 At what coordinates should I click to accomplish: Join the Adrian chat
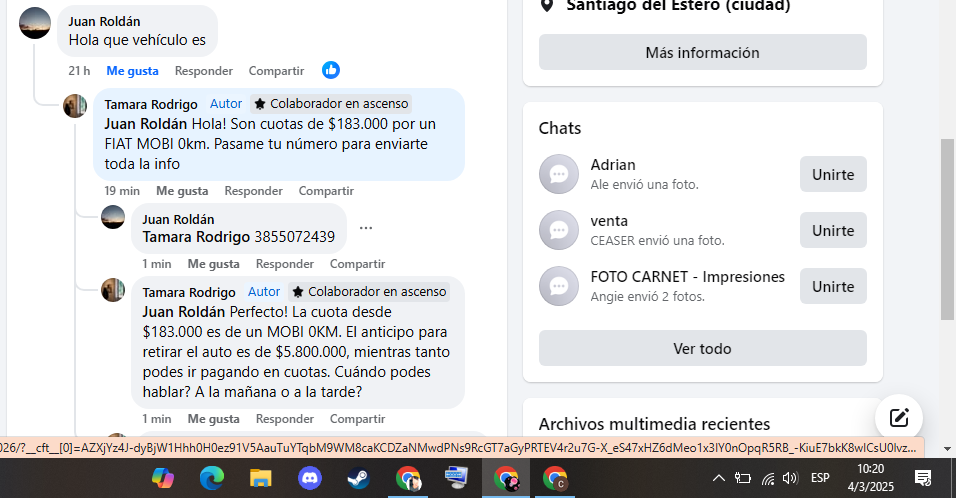tap(832, 174)
